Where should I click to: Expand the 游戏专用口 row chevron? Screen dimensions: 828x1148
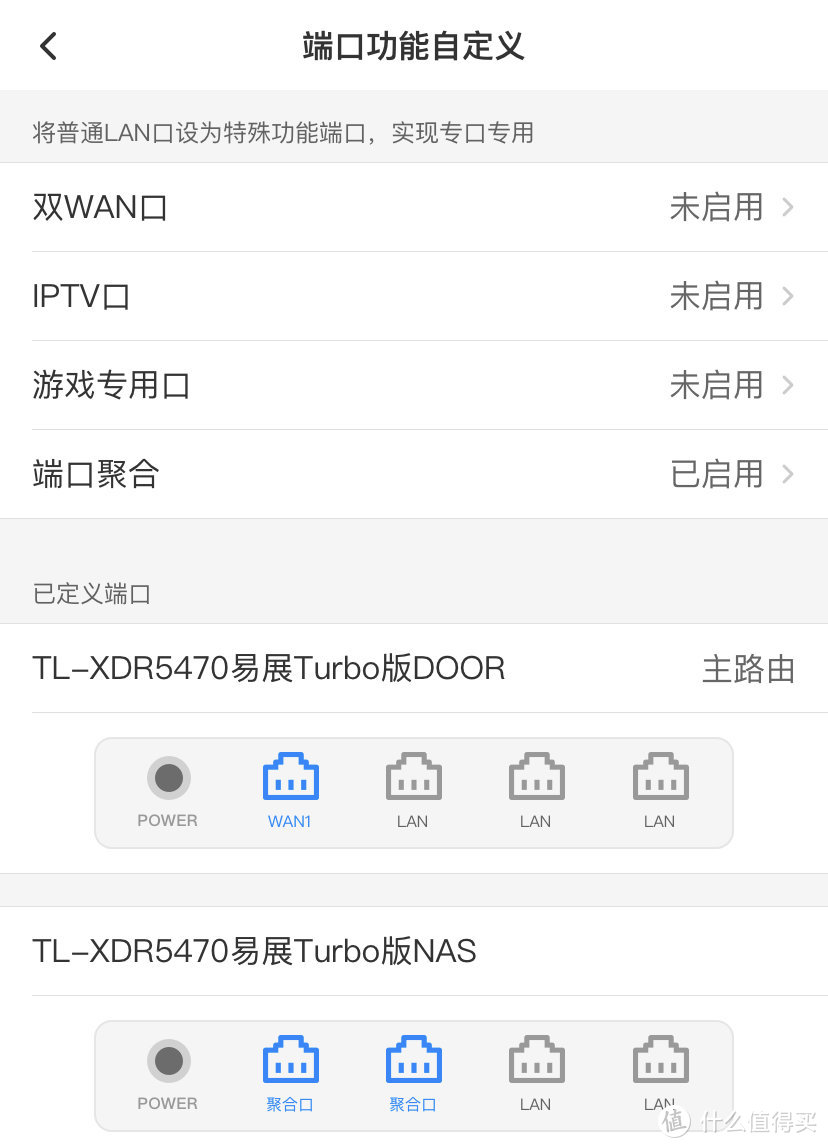[789, 385]
